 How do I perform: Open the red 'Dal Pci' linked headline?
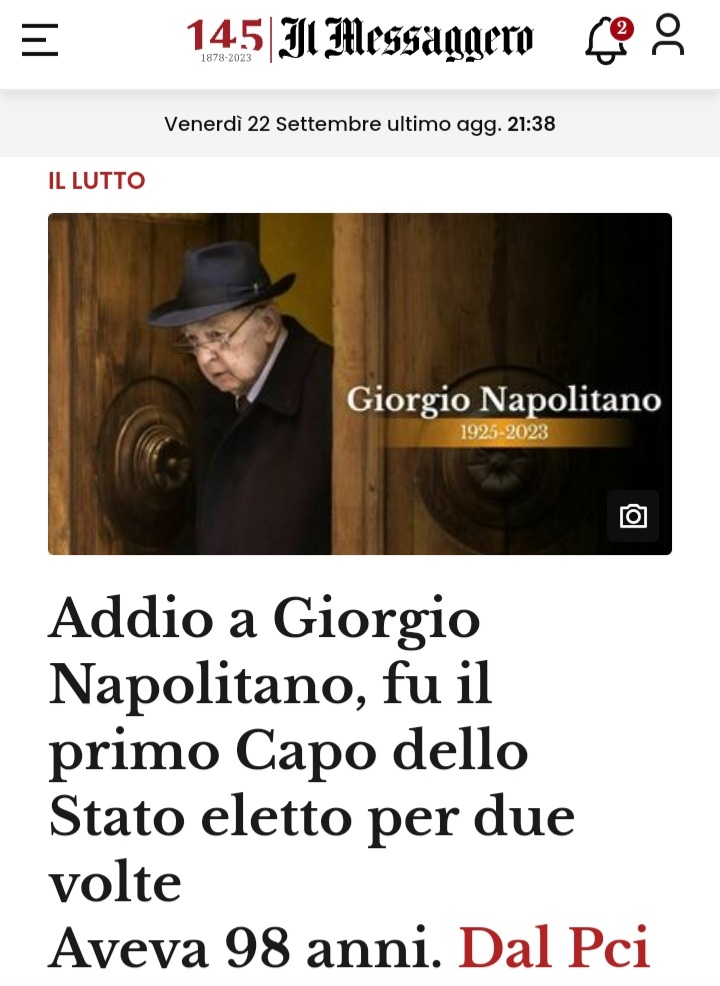554,949
